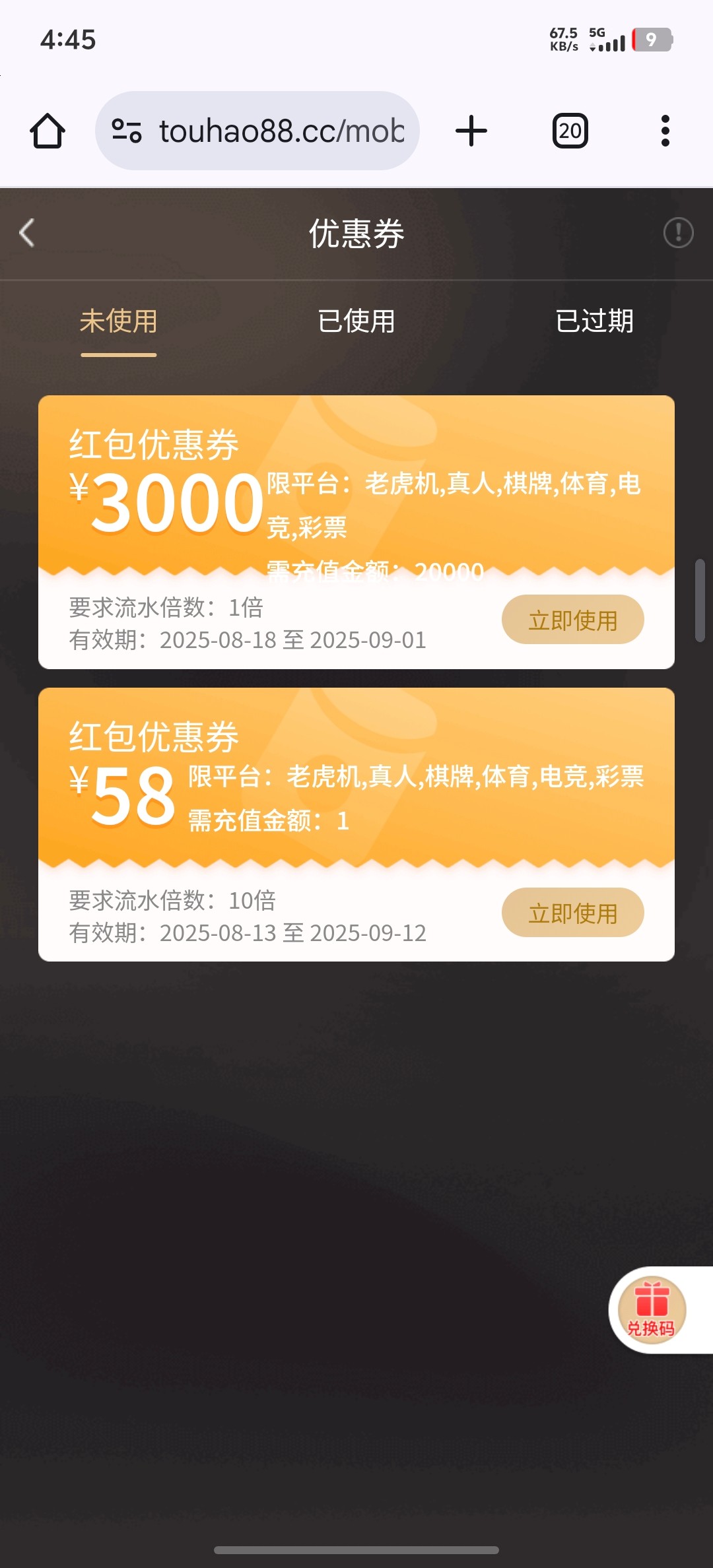This screenshot has height=1568, width=713.
Task: Tap 立即使用 on the ¥58 coupon
Action: 572,912
